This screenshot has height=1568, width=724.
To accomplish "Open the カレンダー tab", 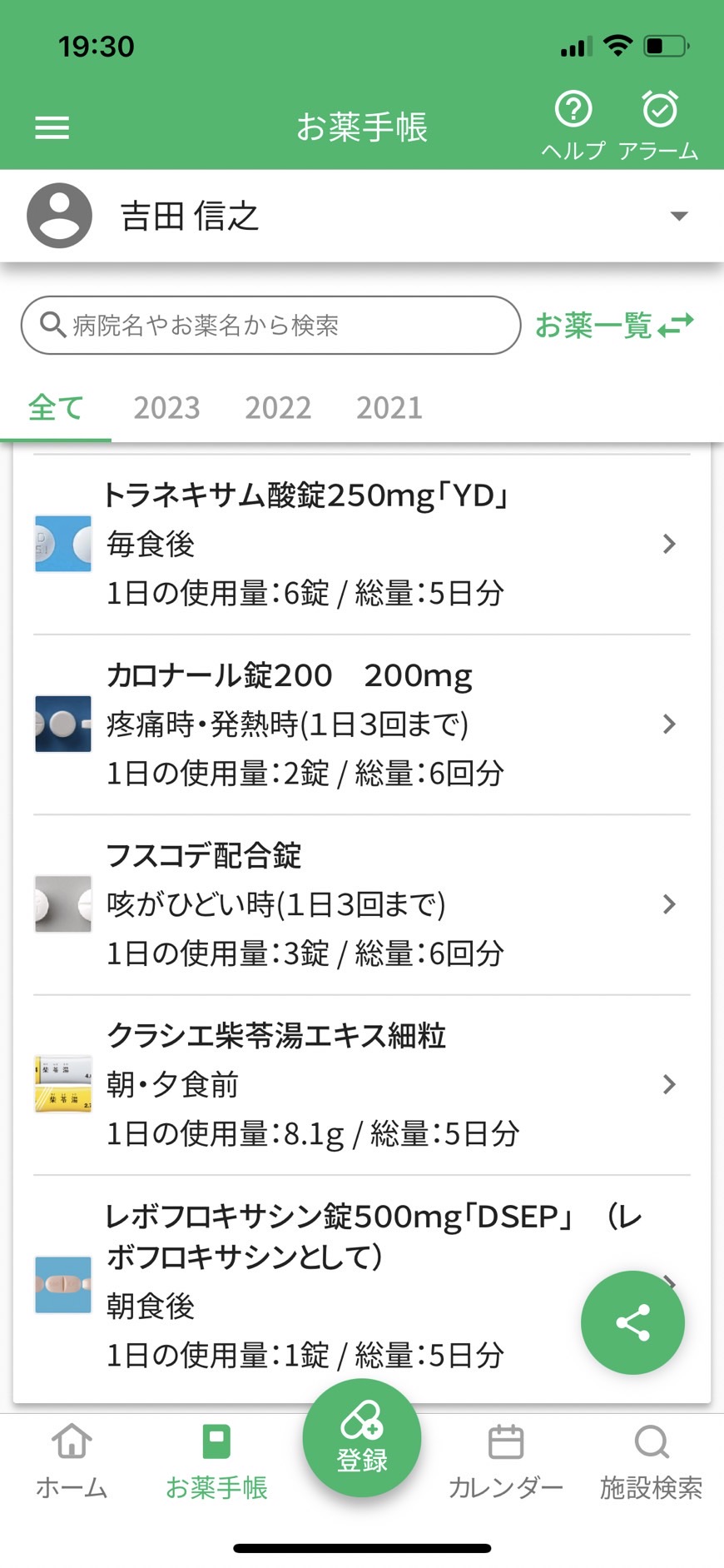I will point(506,1462).
